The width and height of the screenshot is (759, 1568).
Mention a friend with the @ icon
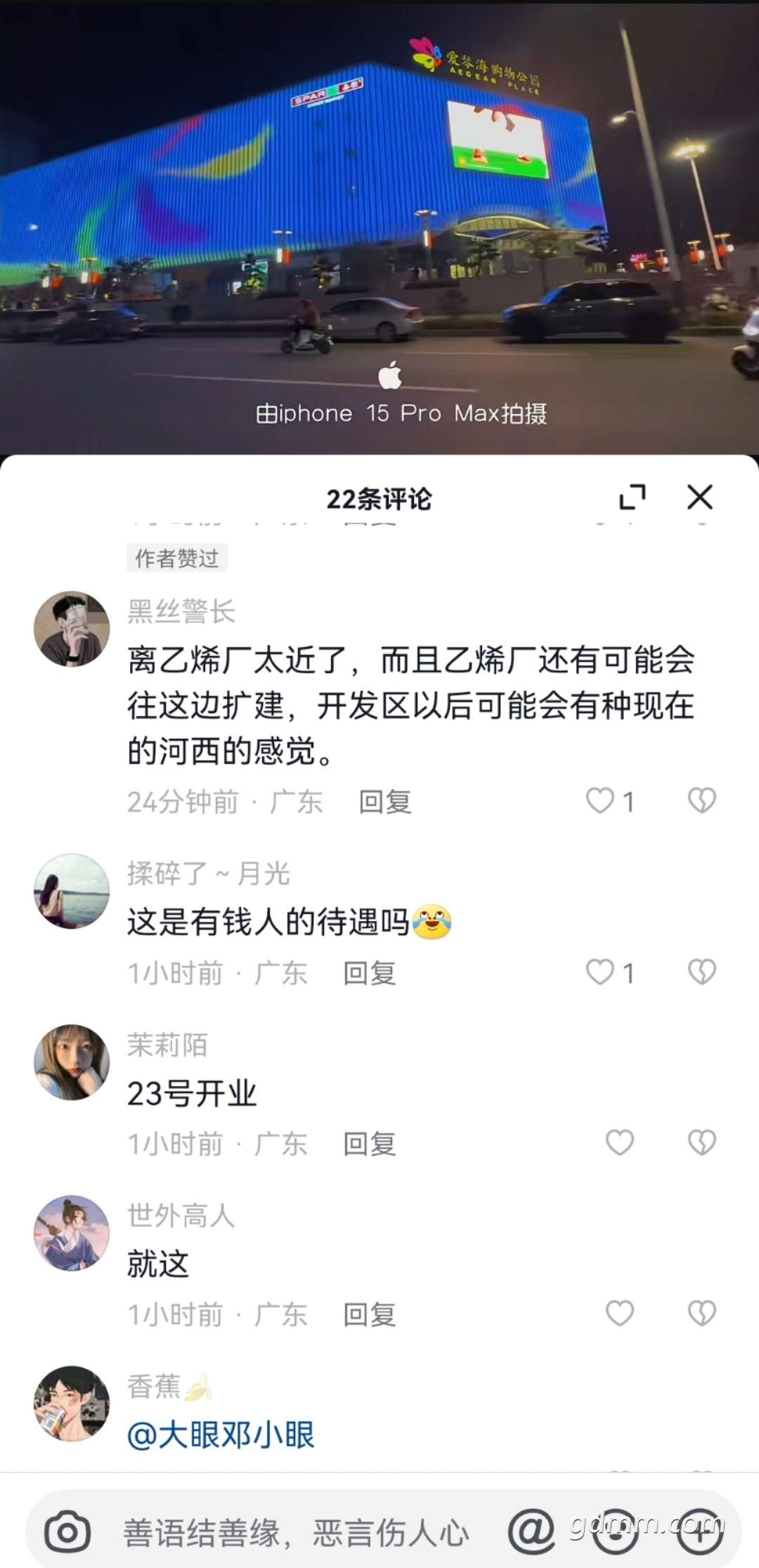click(x=531, y=1531)
